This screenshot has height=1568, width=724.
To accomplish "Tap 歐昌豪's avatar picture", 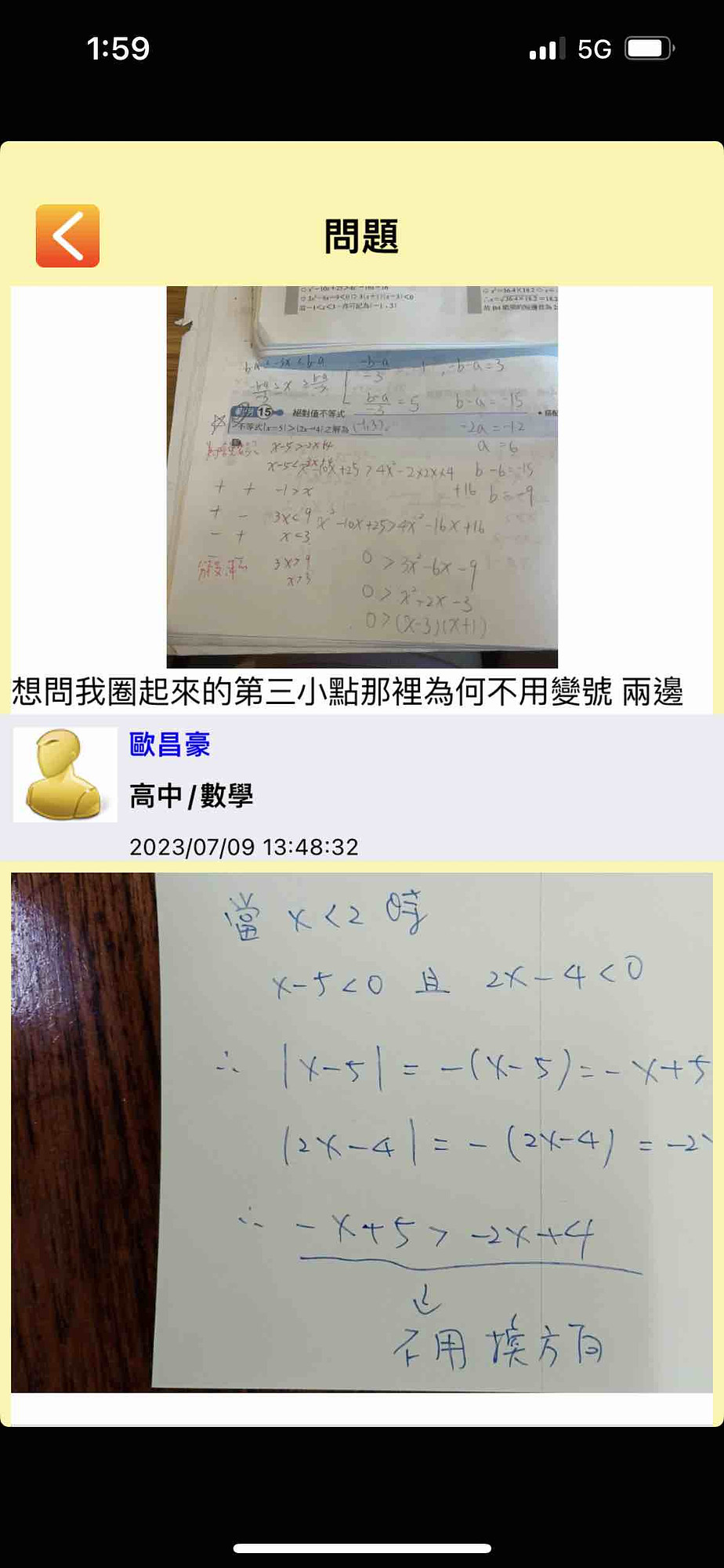I will (65, 775).
